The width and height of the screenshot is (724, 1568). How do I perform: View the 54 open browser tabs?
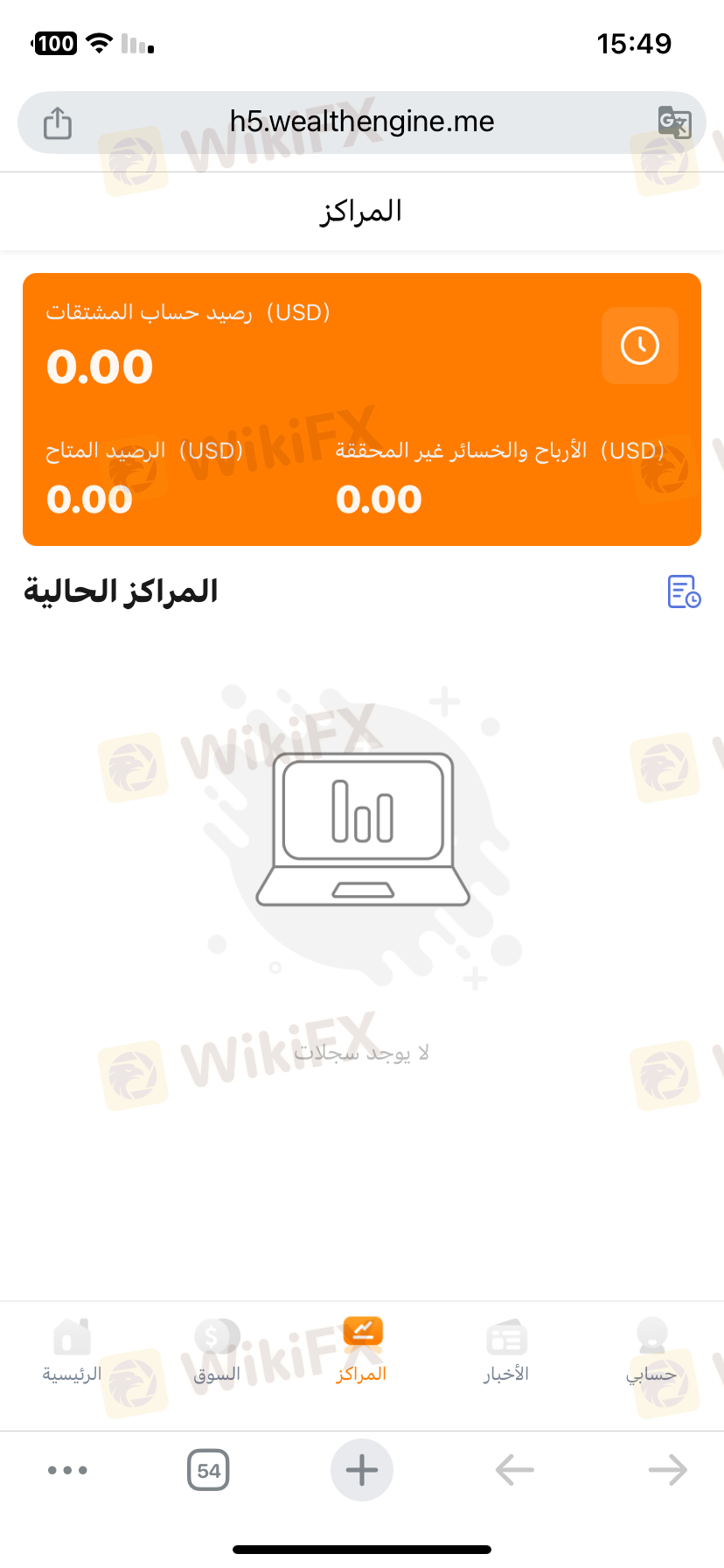(x=209, y=1470)
